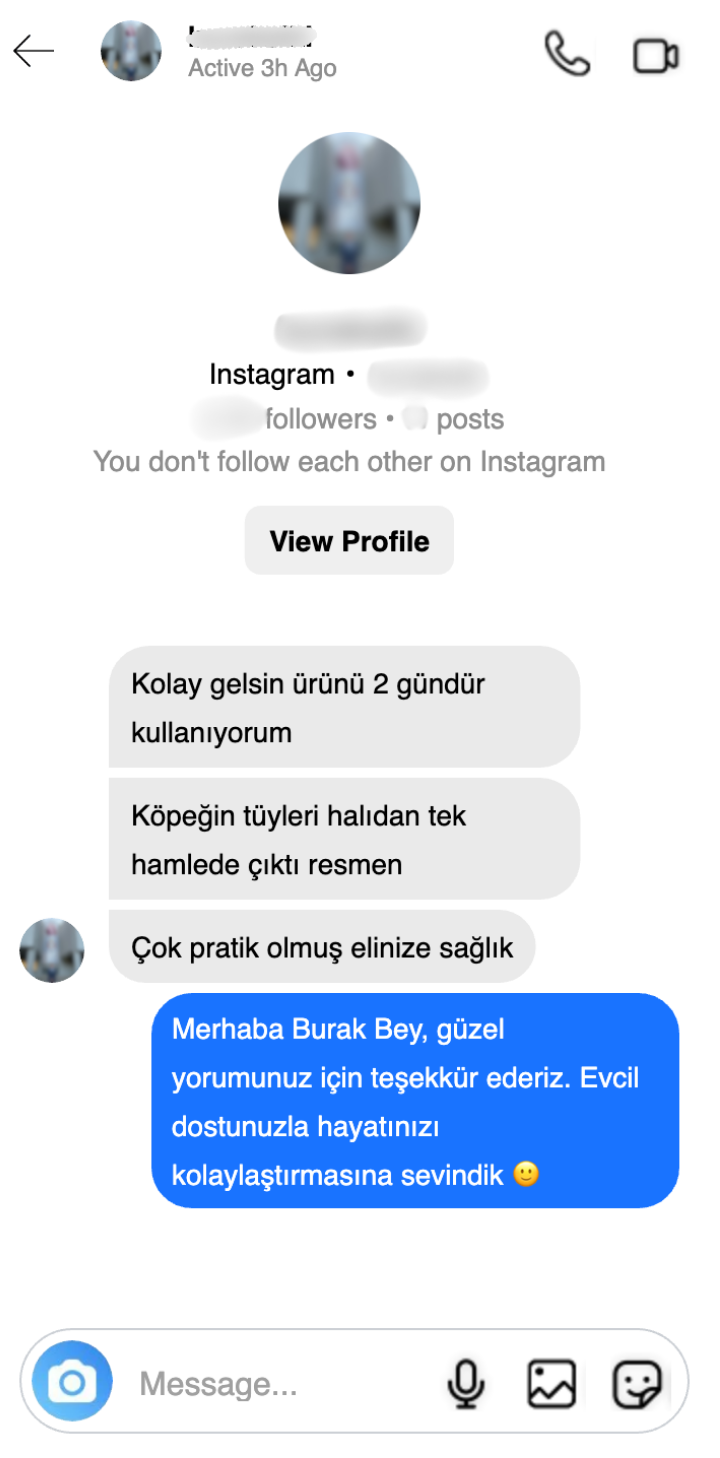Start a voice call
The image size is (720, 1458).
pos(566,54)
